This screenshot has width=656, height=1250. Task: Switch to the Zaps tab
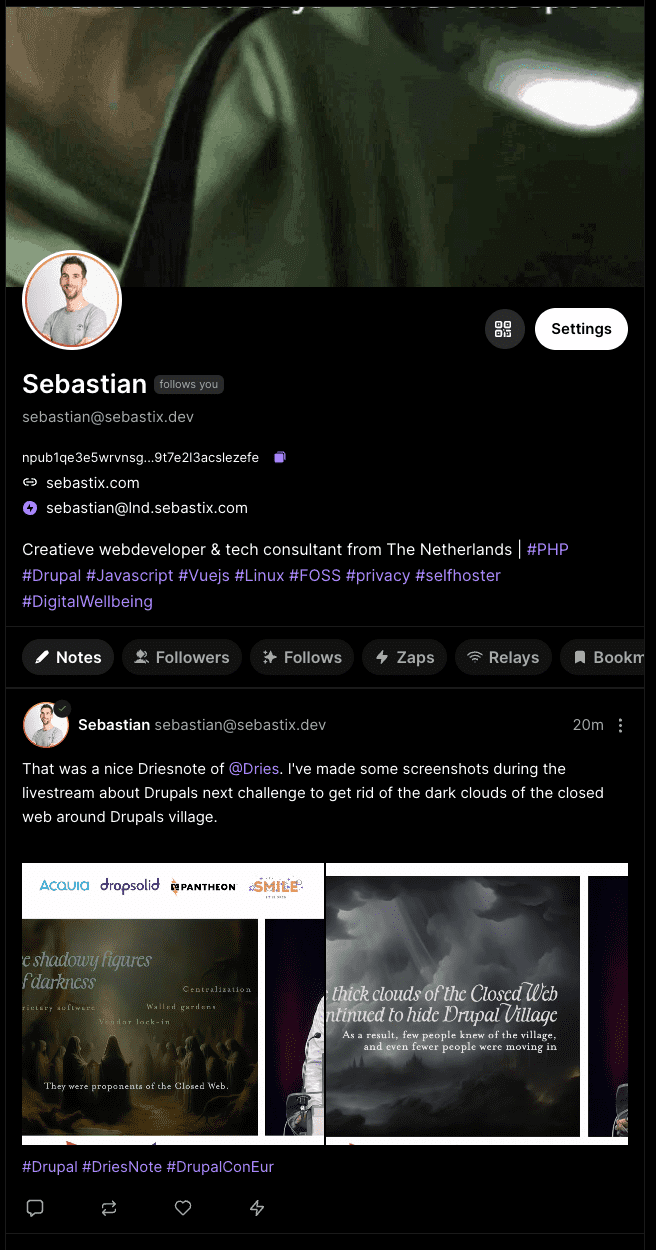404,657
